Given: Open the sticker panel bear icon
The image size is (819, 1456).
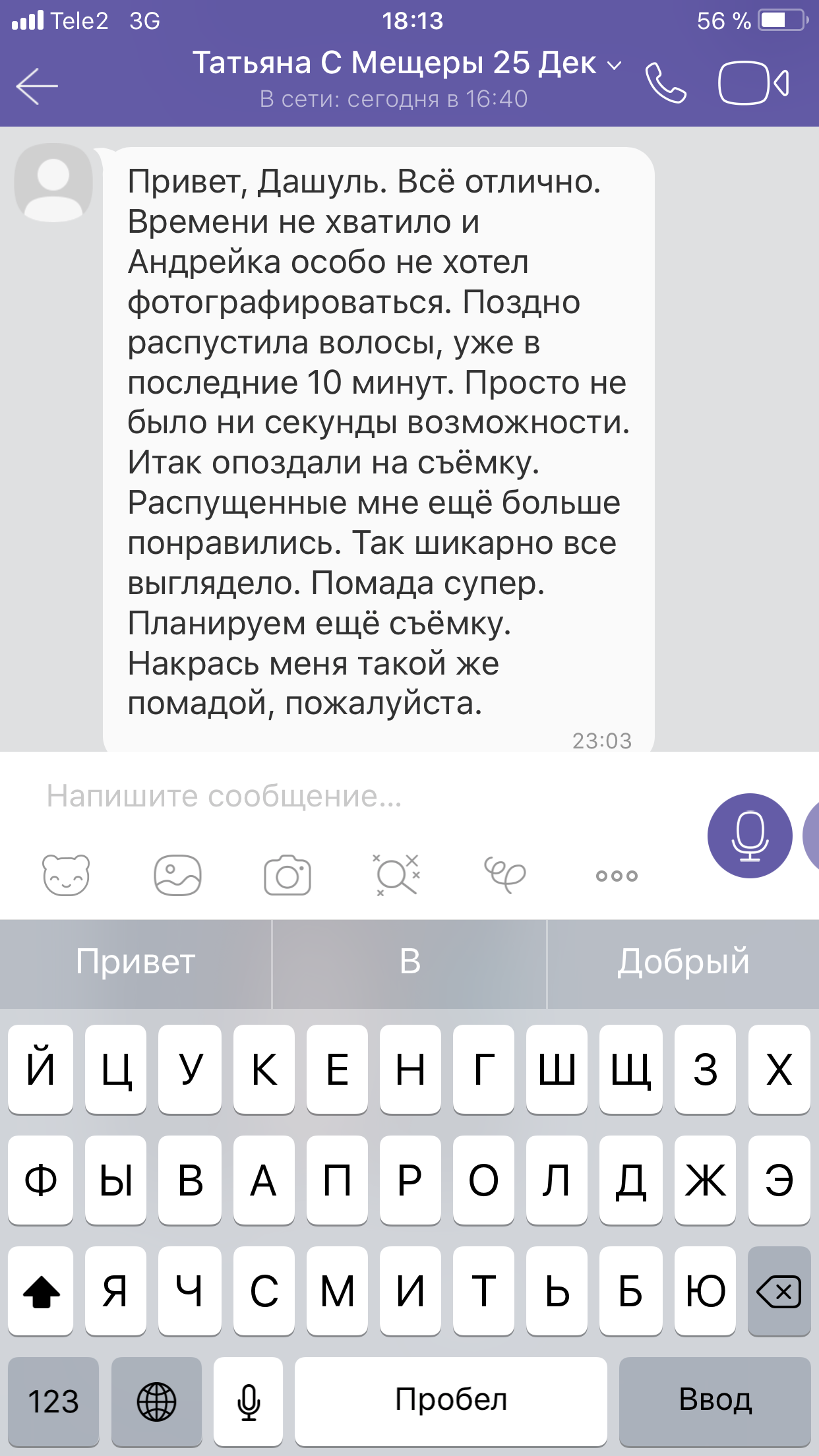Looking at the screenshot, I should click(66, 875).
